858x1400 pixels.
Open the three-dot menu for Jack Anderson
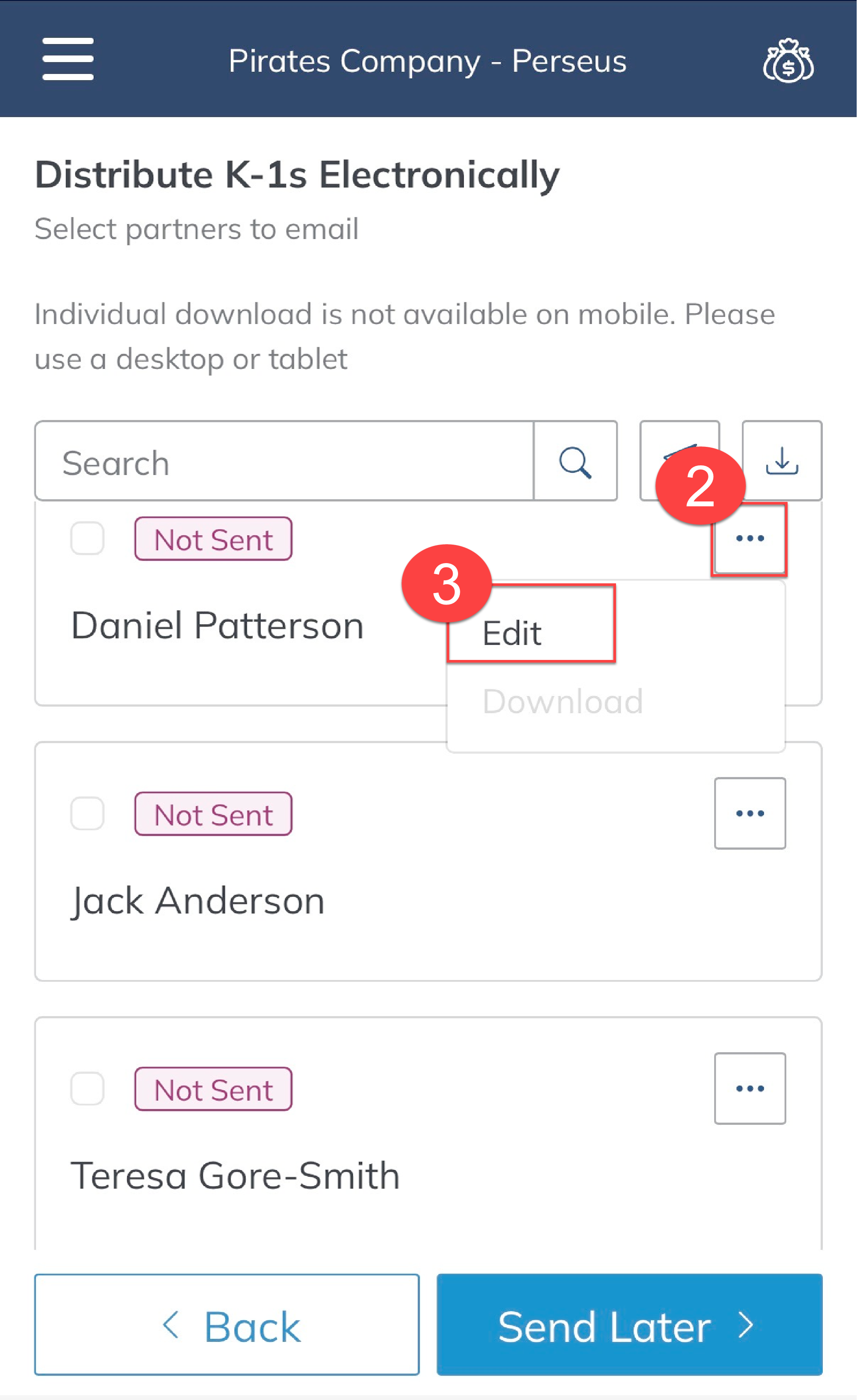tap(750, 813)
